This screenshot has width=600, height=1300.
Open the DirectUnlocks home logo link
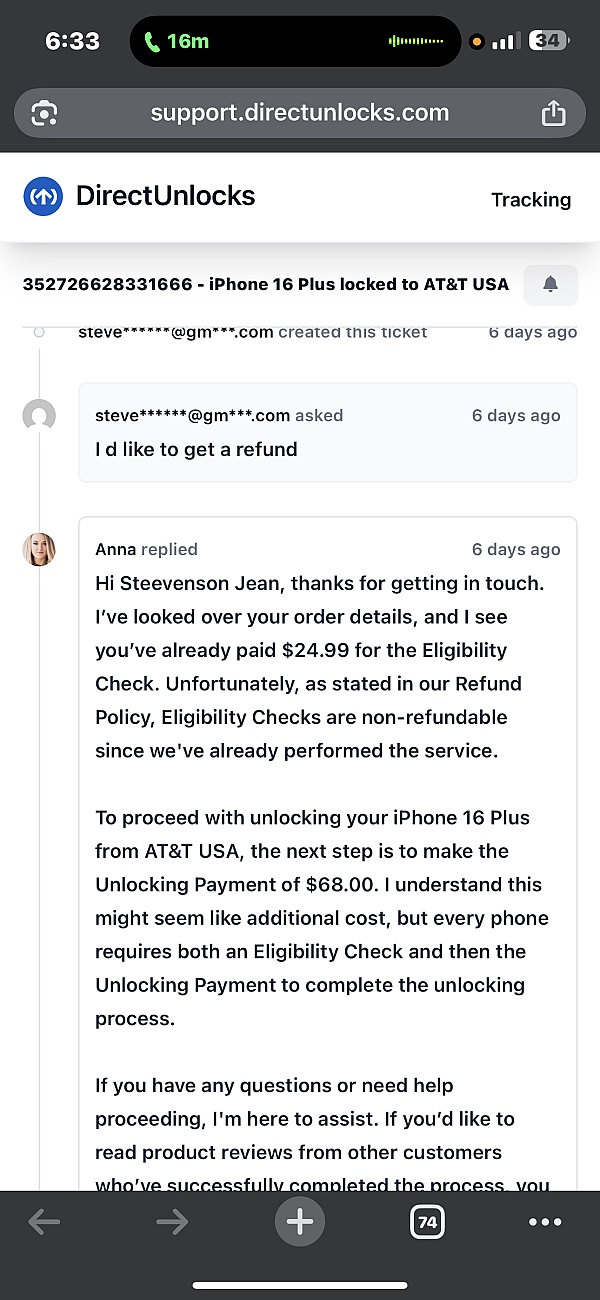pyautogui.click(x=139, y=196)
